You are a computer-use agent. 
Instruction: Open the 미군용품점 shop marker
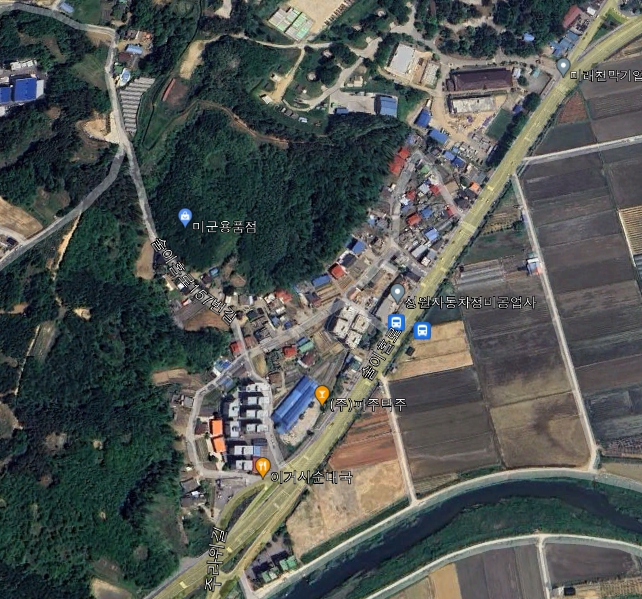tap(184, 216)
